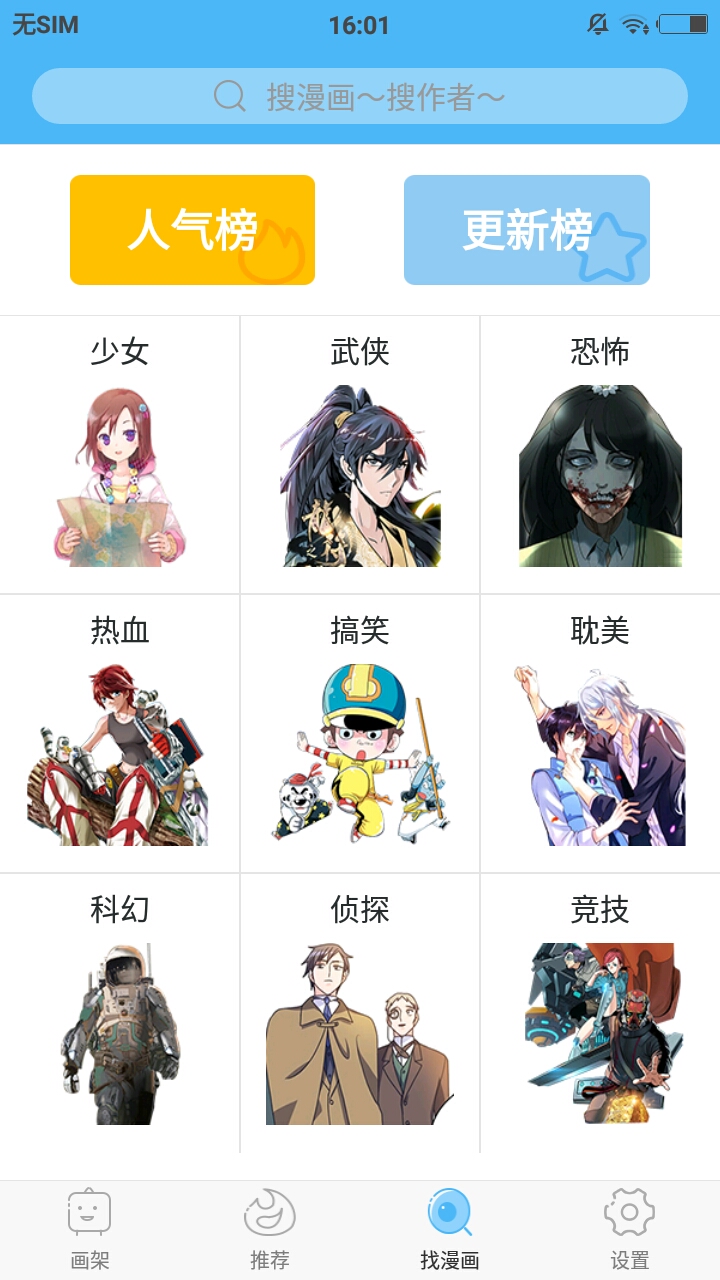This screenshot has height=1280, width=720.
Task: Tap the 人气榜 popularity ranking button
Action: point(192,229)
